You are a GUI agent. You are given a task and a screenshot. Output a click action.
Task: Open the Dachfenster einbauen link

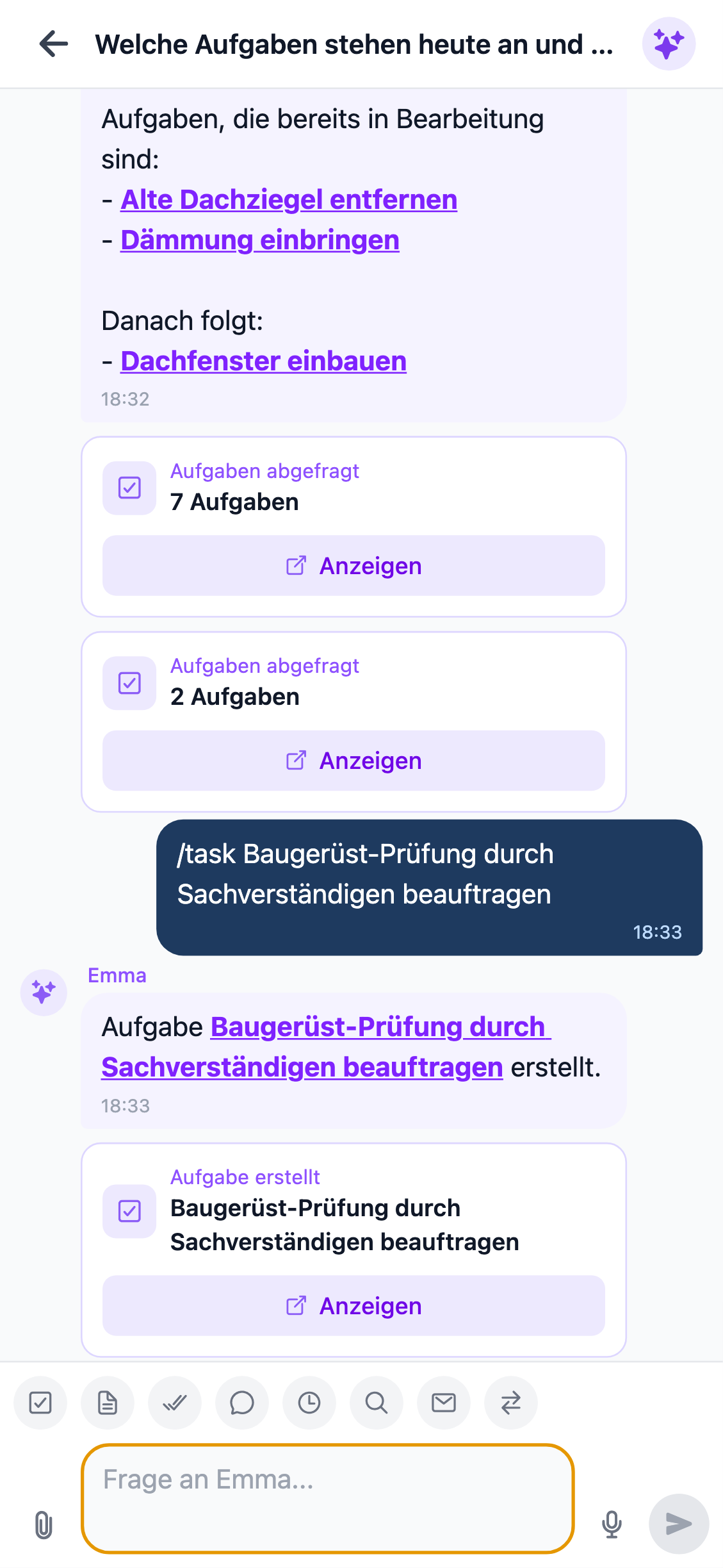pos(263,361)
